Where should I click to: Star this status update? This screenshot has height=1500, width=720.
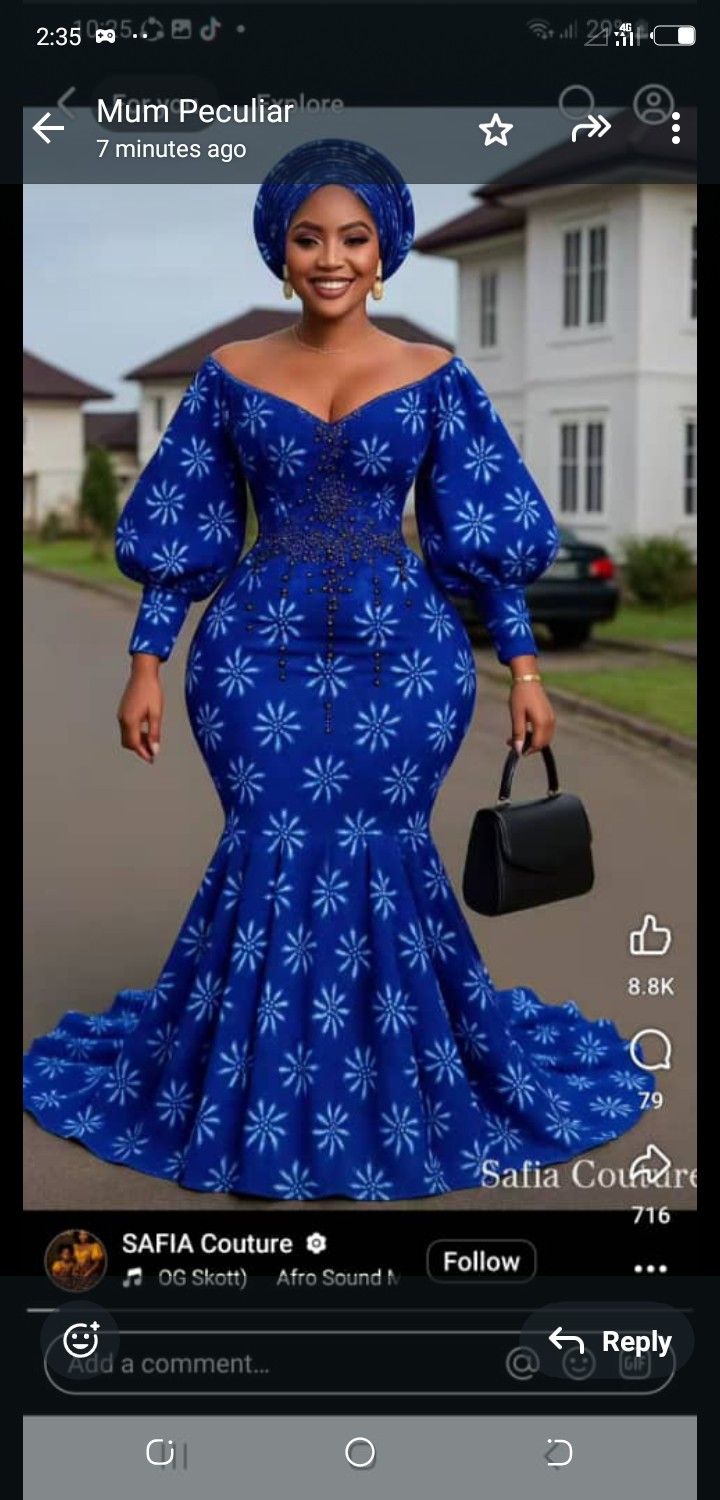(495, 130)
